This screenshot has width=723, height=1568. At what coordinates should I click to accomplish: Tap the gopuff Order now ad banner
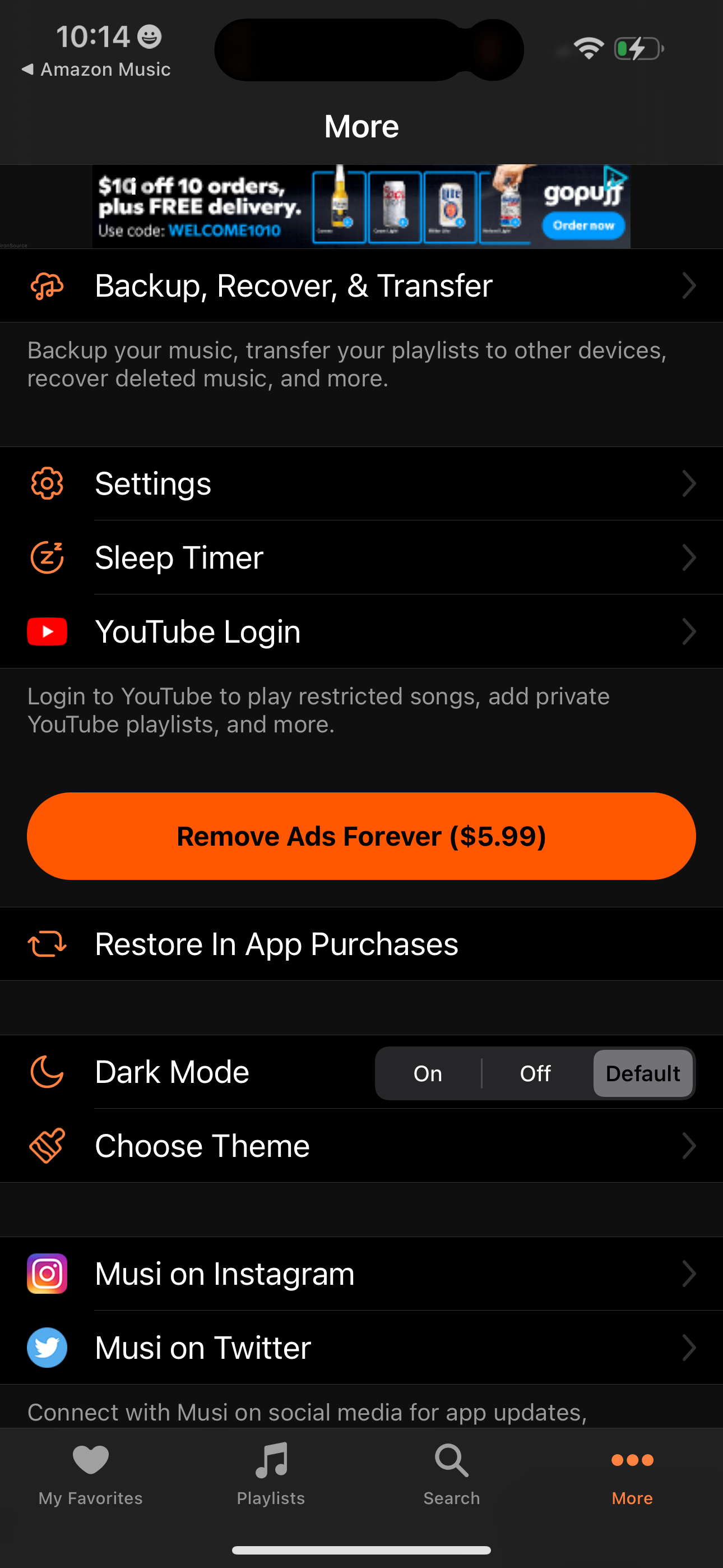(582, 226)
